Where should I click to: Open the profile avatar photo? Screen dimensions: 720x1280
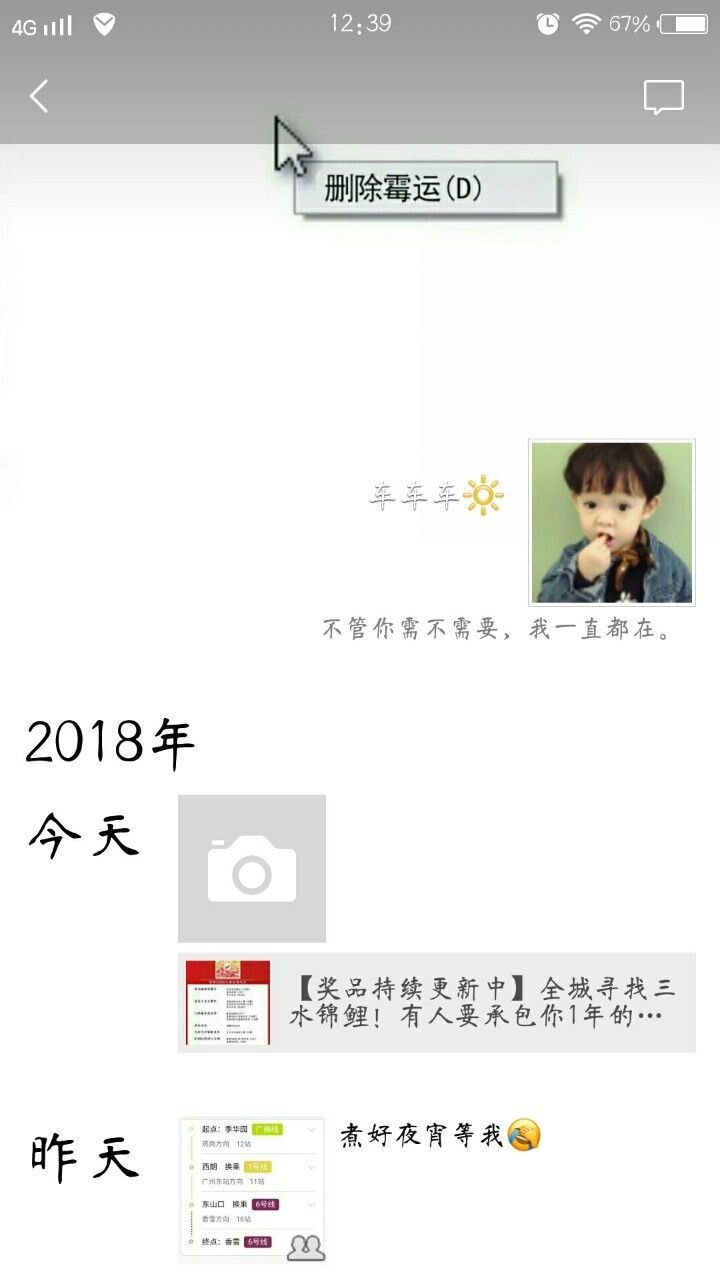pyautogui.click(x=611, y=522)
